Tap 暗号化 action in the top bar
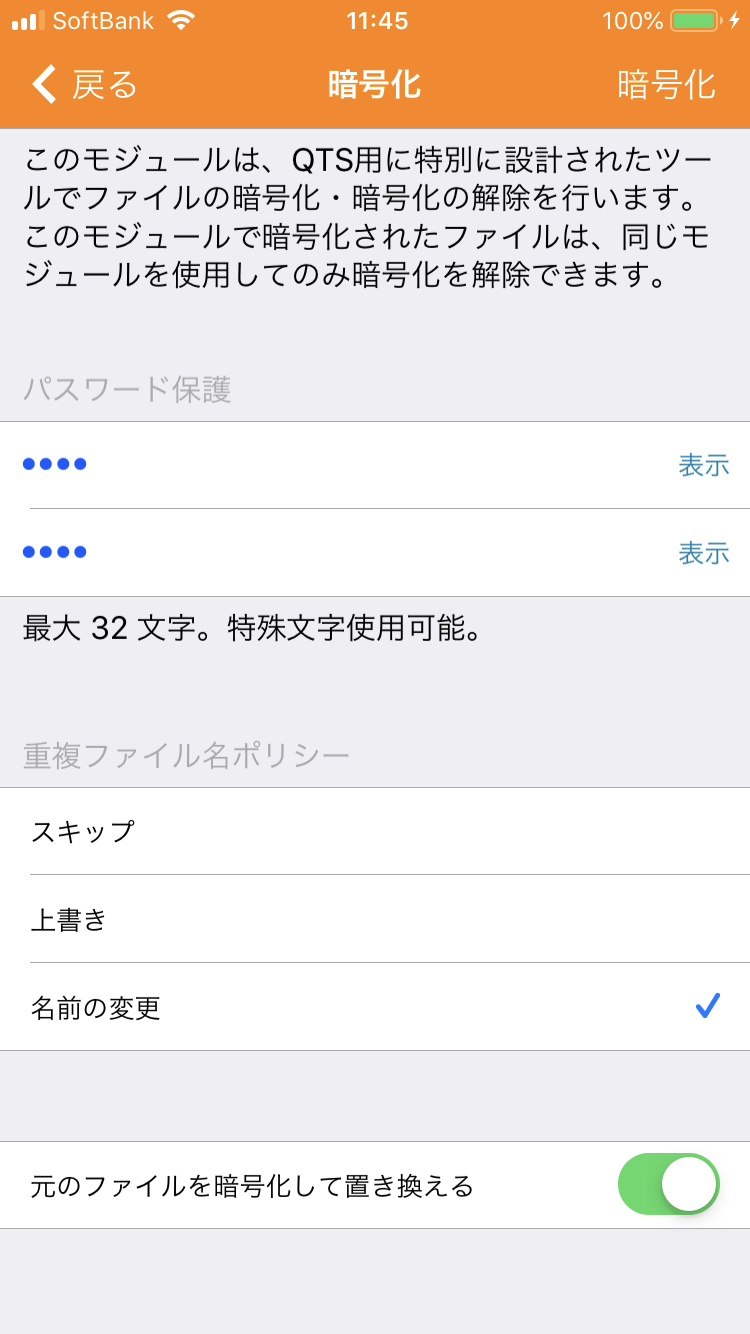This screenshot has height=1334, width=750. [666, 85]
